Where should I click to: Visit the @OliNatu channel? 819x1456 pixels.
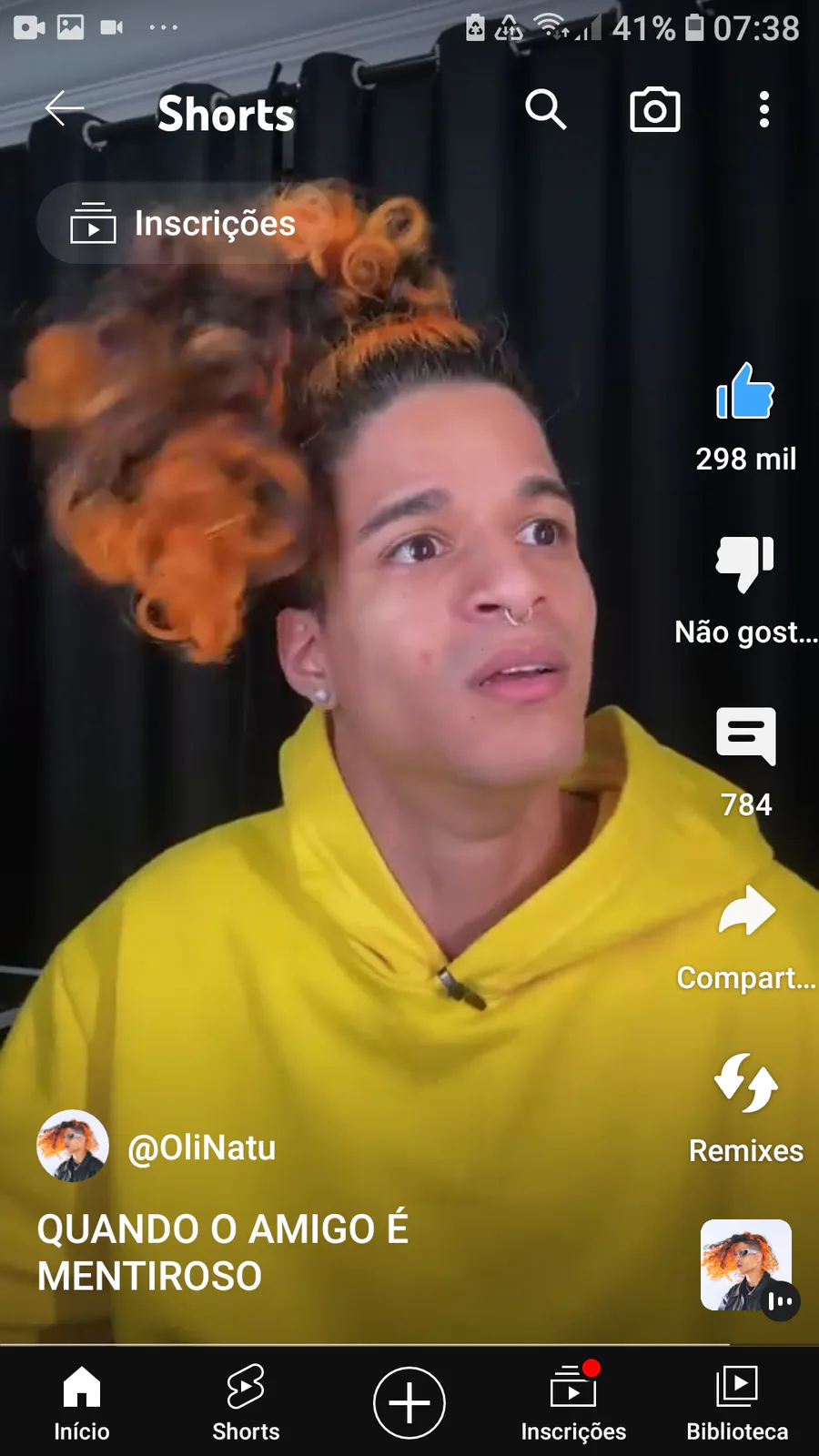201,1148
